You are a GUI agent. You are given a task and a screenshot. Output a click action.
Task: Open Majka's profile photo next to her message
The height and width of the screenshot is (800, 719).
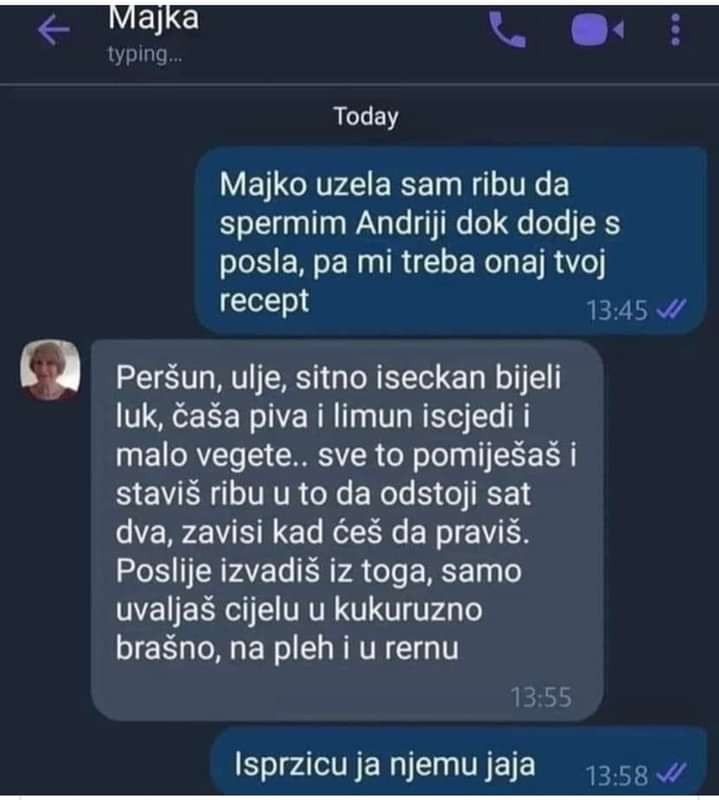pyautogui.click(x=50, y=370)
